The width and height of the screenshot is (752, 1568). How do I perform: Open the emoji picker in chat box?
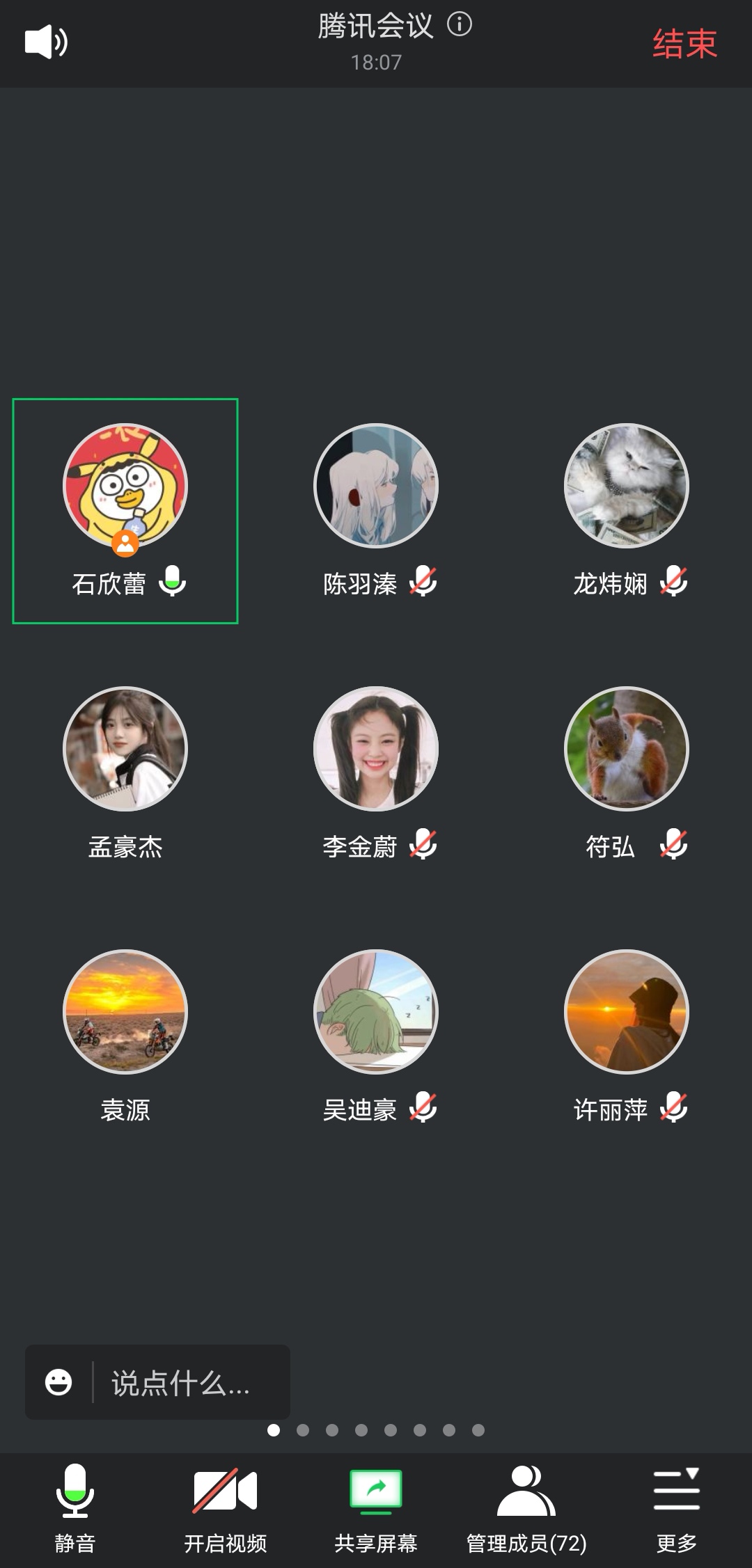point(58,1382)
